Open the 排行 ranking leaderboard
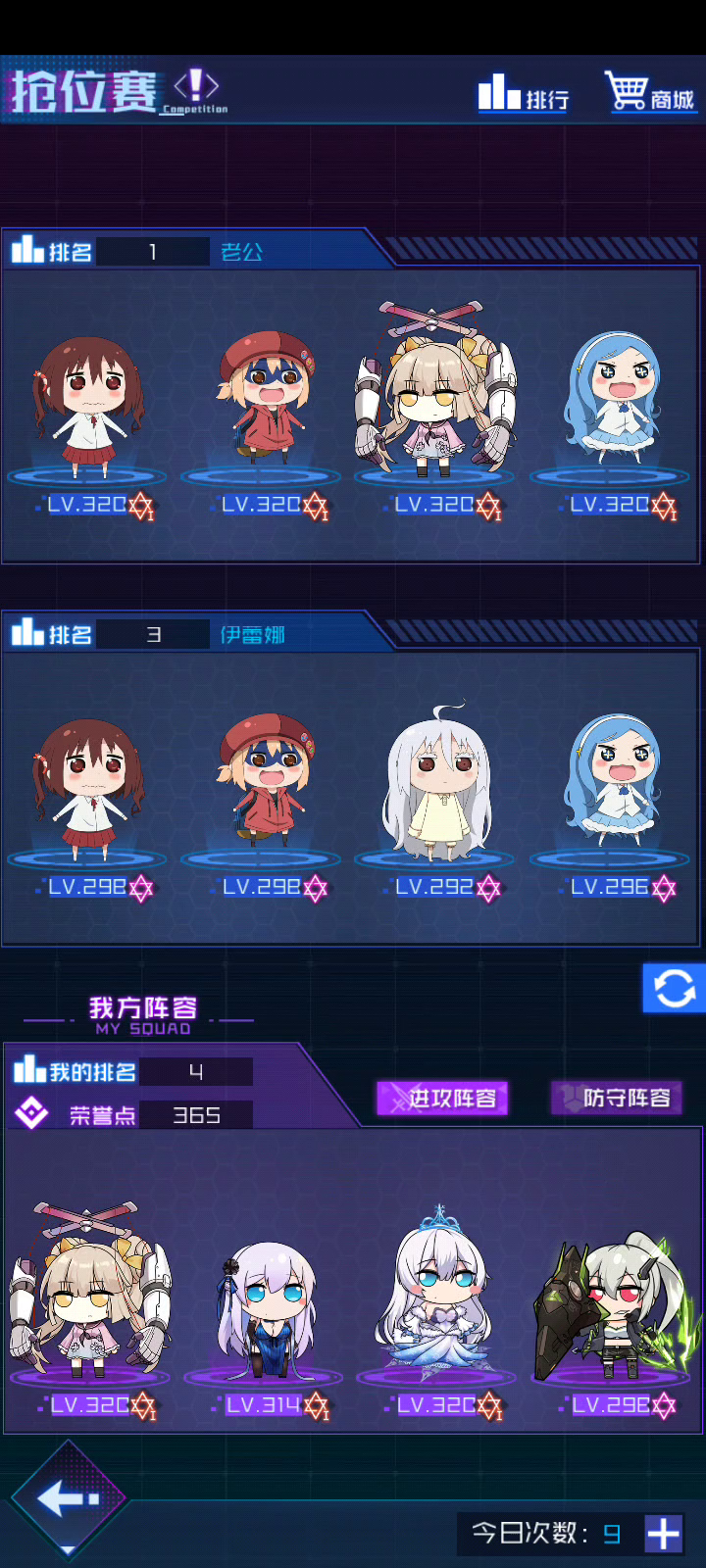Image resolution: width=706 pixels, height=1568 pixels. pyautogui.click(x=524, y=94)
